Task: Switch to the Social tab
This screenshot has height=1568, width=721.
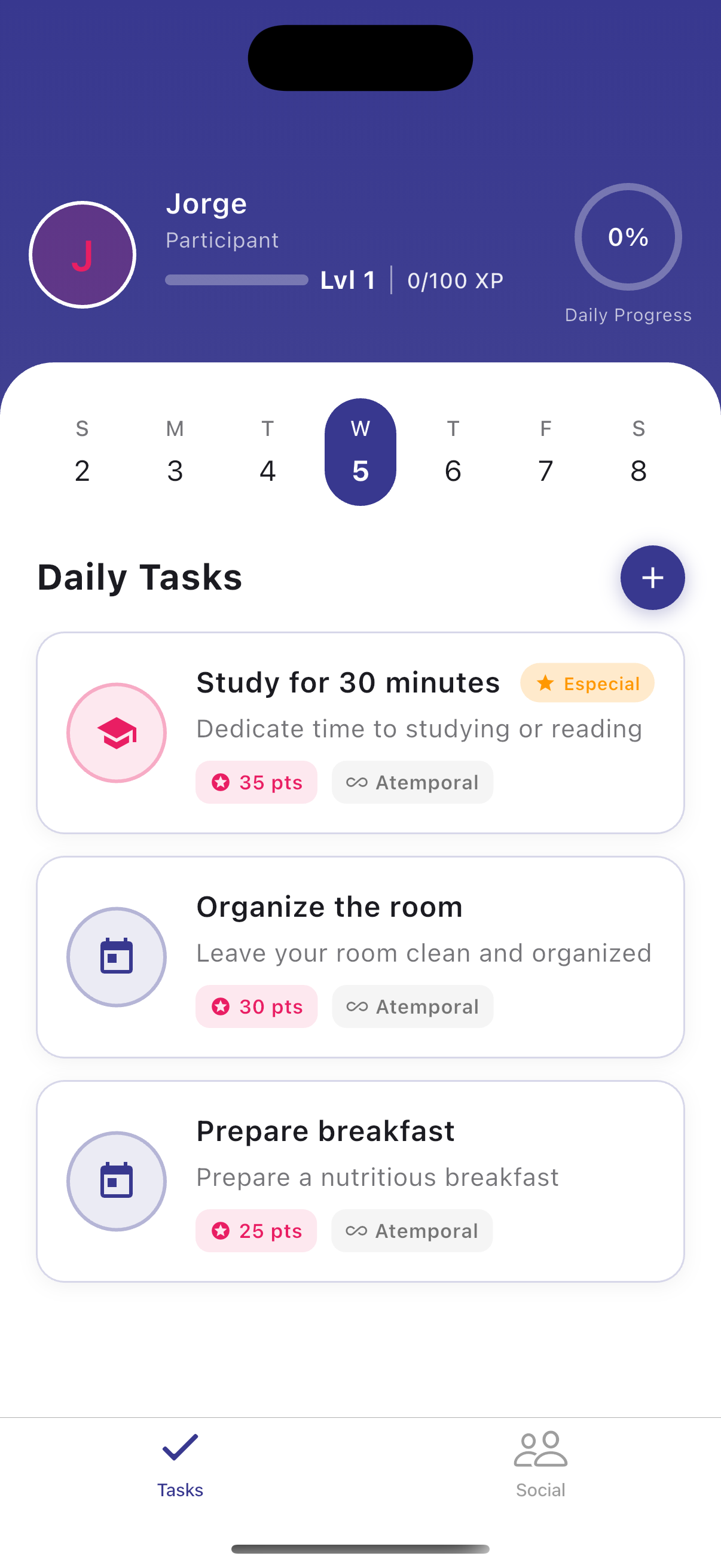Action: 540,1464
